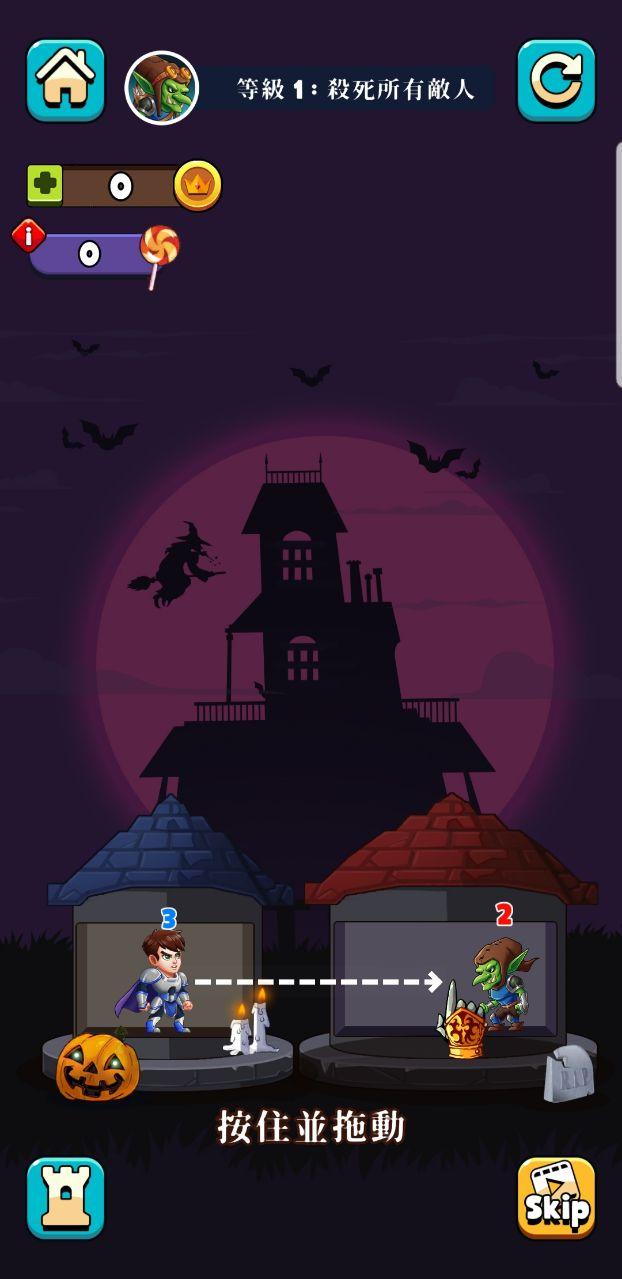Go to the home screen
622x1279 pixels.
point(65,81)
